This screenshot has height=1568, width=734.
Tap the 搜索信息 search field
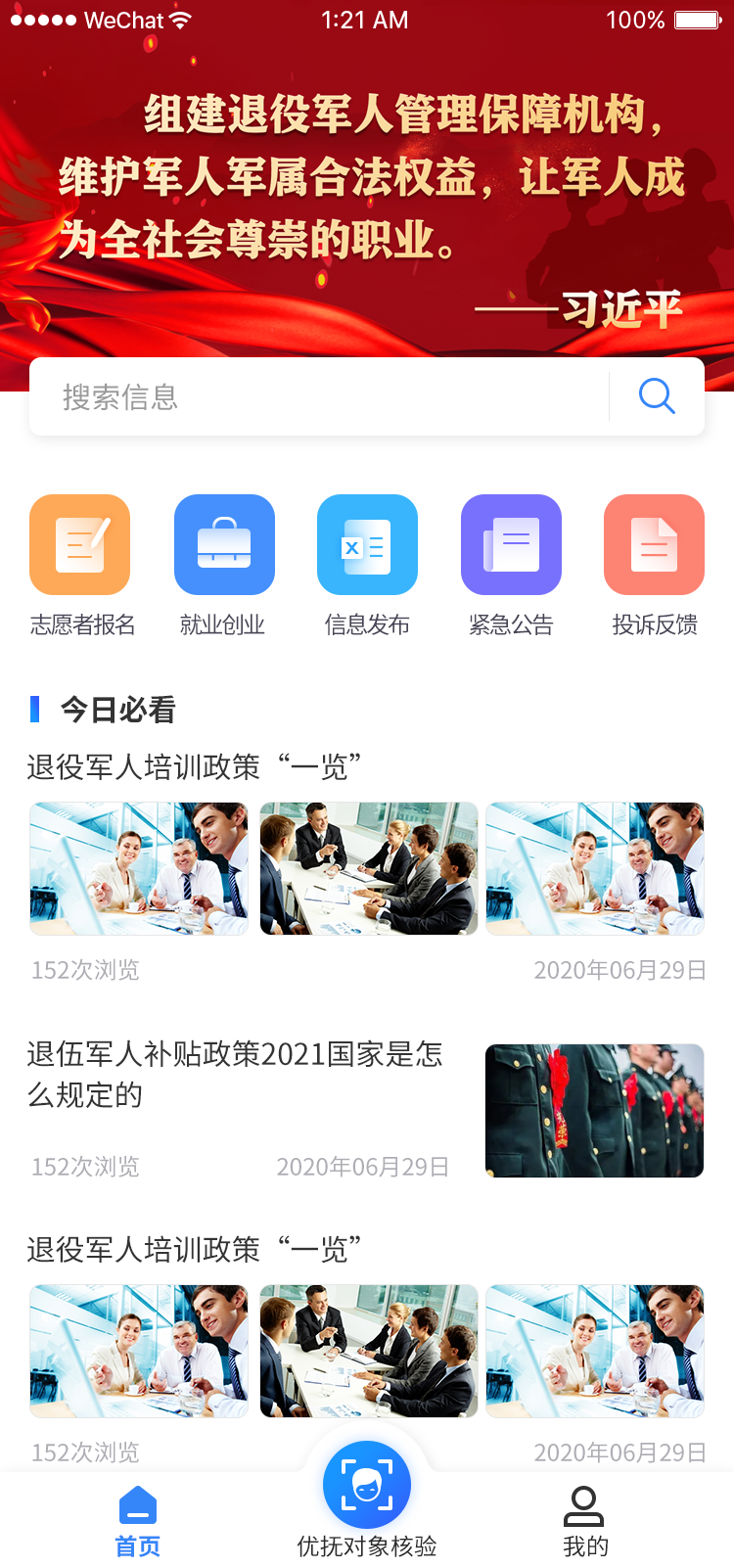pos(318,396)
